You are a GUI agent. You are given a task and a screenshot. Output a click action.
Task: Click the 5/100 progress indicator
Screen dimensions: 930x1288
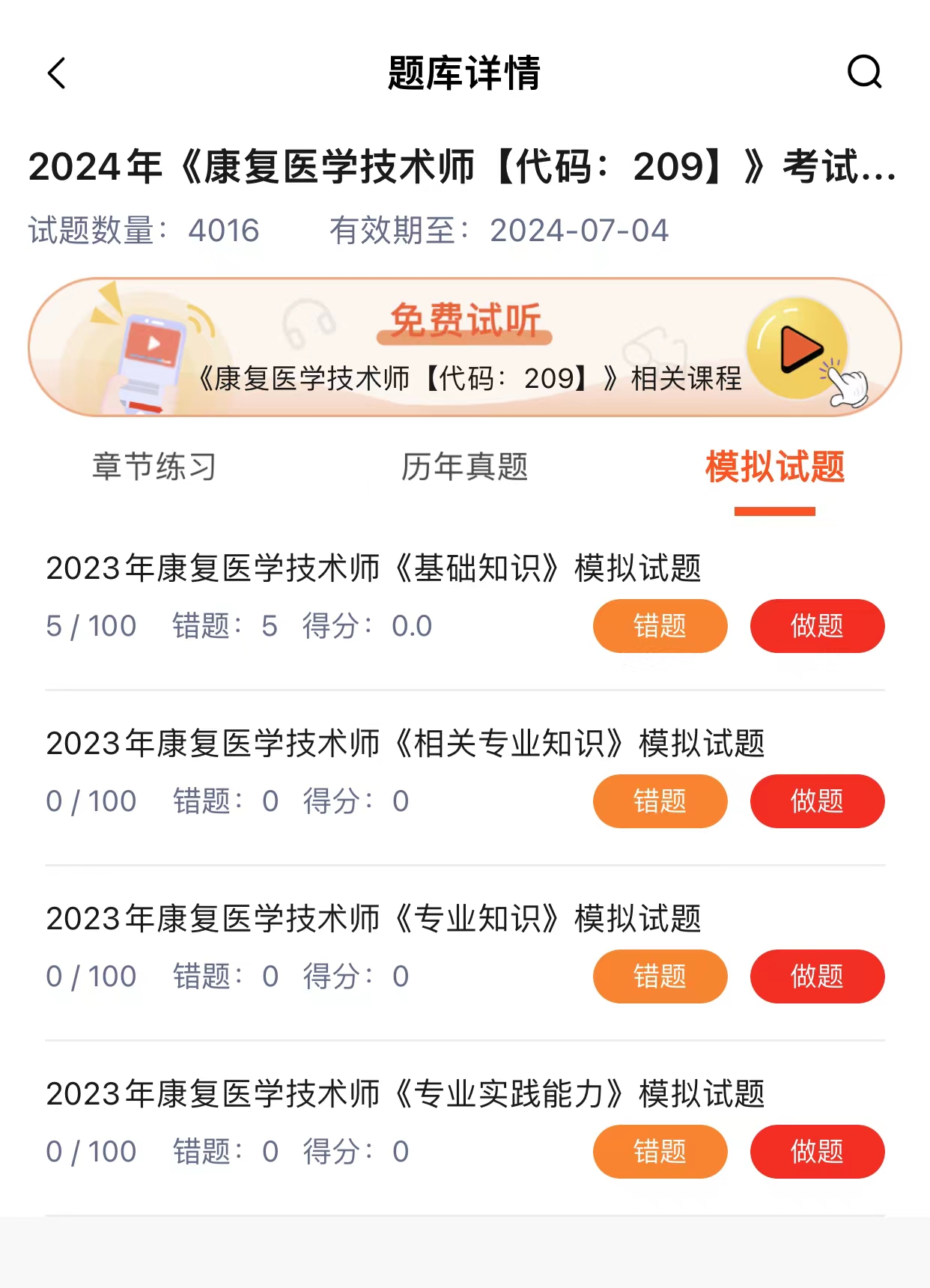point(90,625)
